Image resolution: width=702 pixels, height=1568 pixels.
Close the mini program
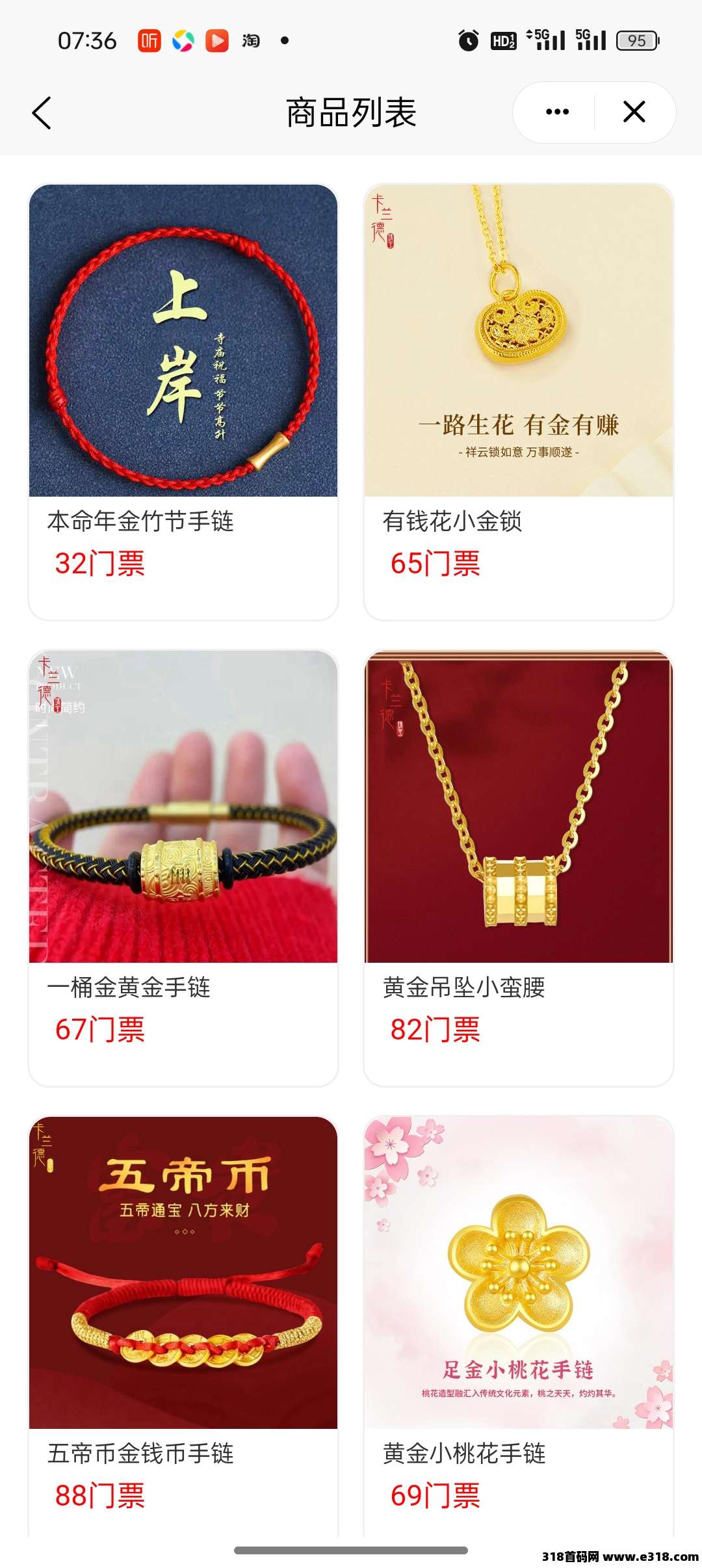(x=634, y=112)
